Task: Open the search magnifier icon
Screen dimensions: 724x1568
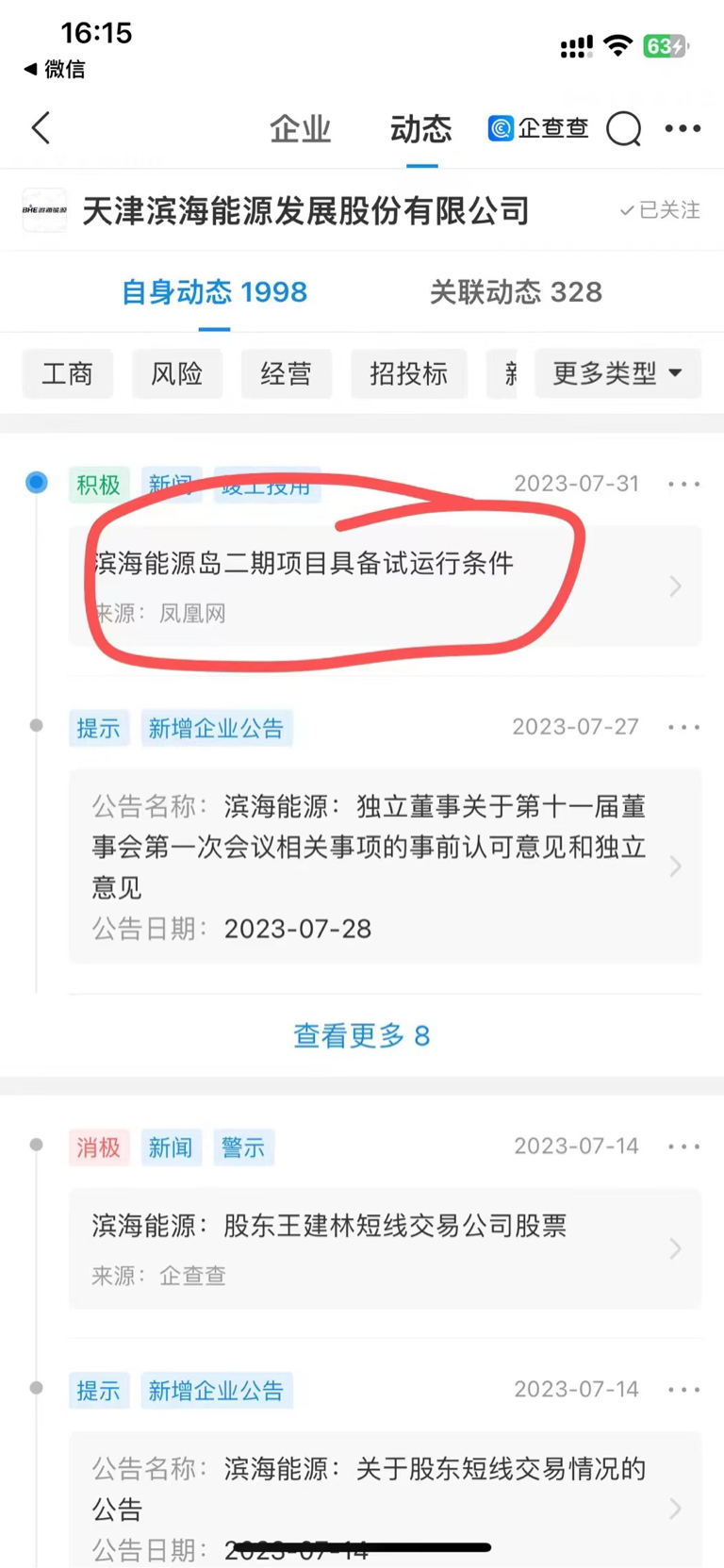Action: 623,128
